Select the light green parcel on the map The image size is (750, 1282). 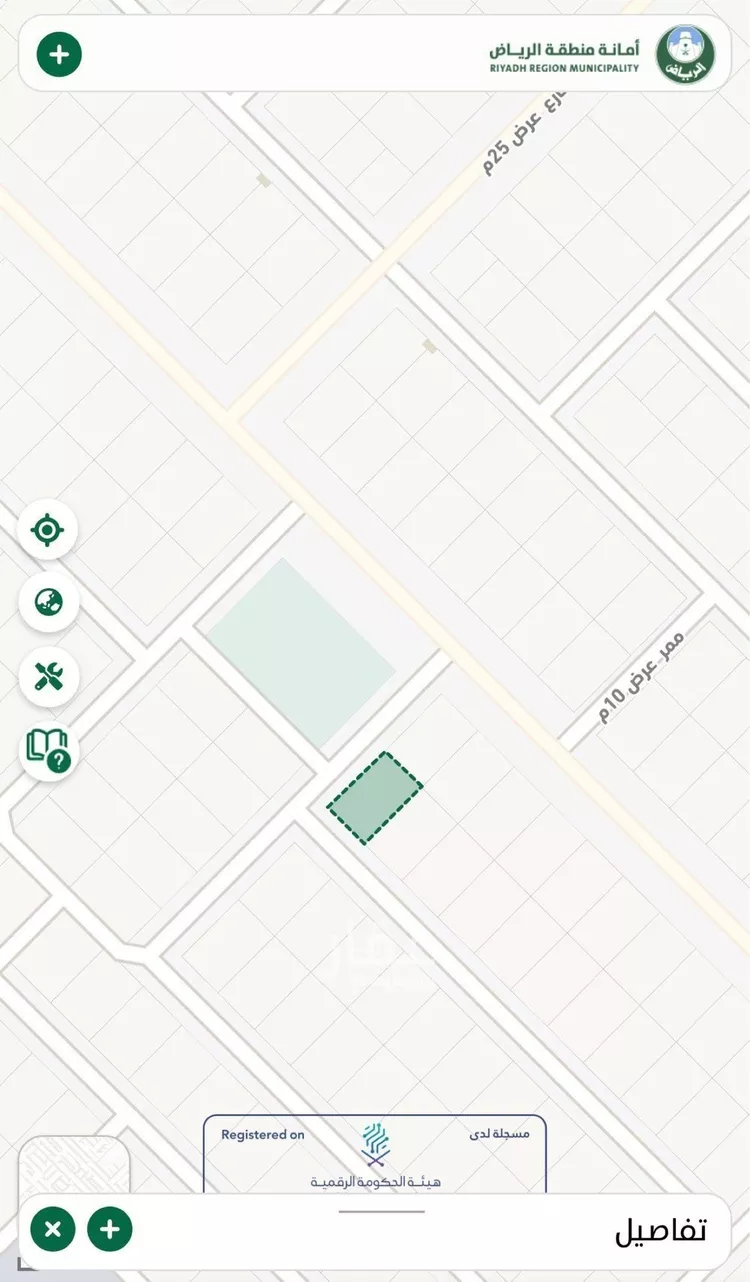click(x=301, y=652)
